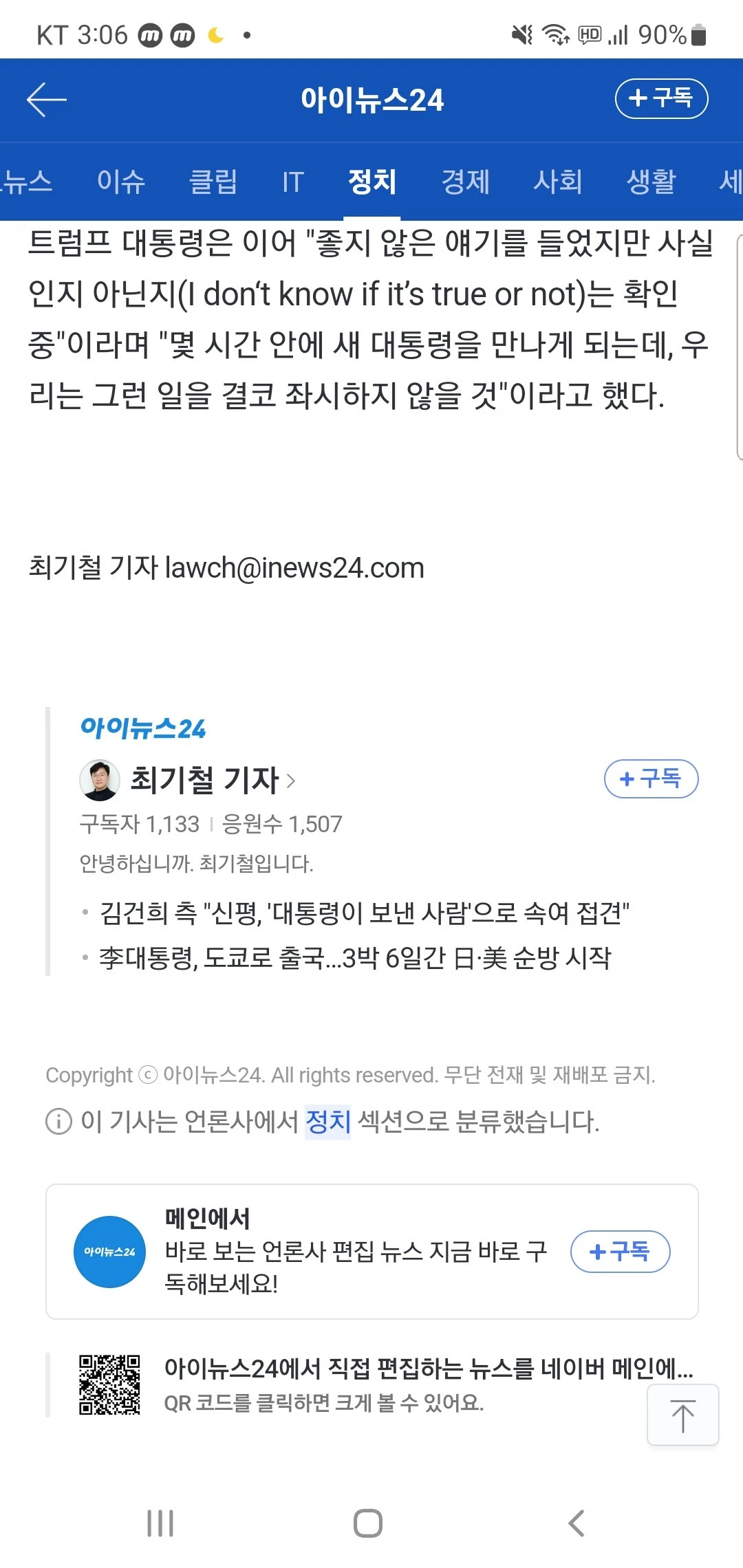The image size is (743, 1568).
Task: Tap the 정치 section link
Action: [327, 1122]
